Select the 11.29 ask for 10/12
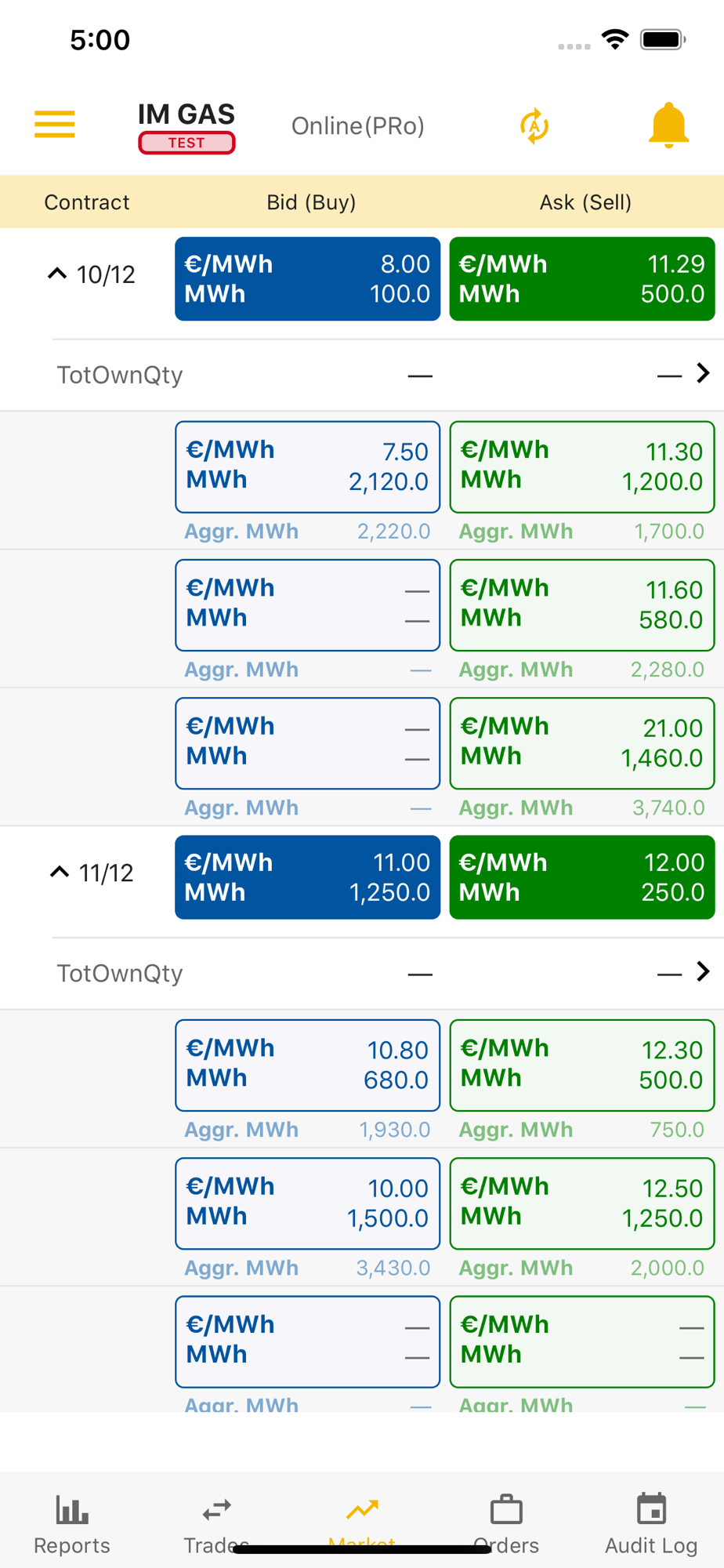 pos(582,279)
